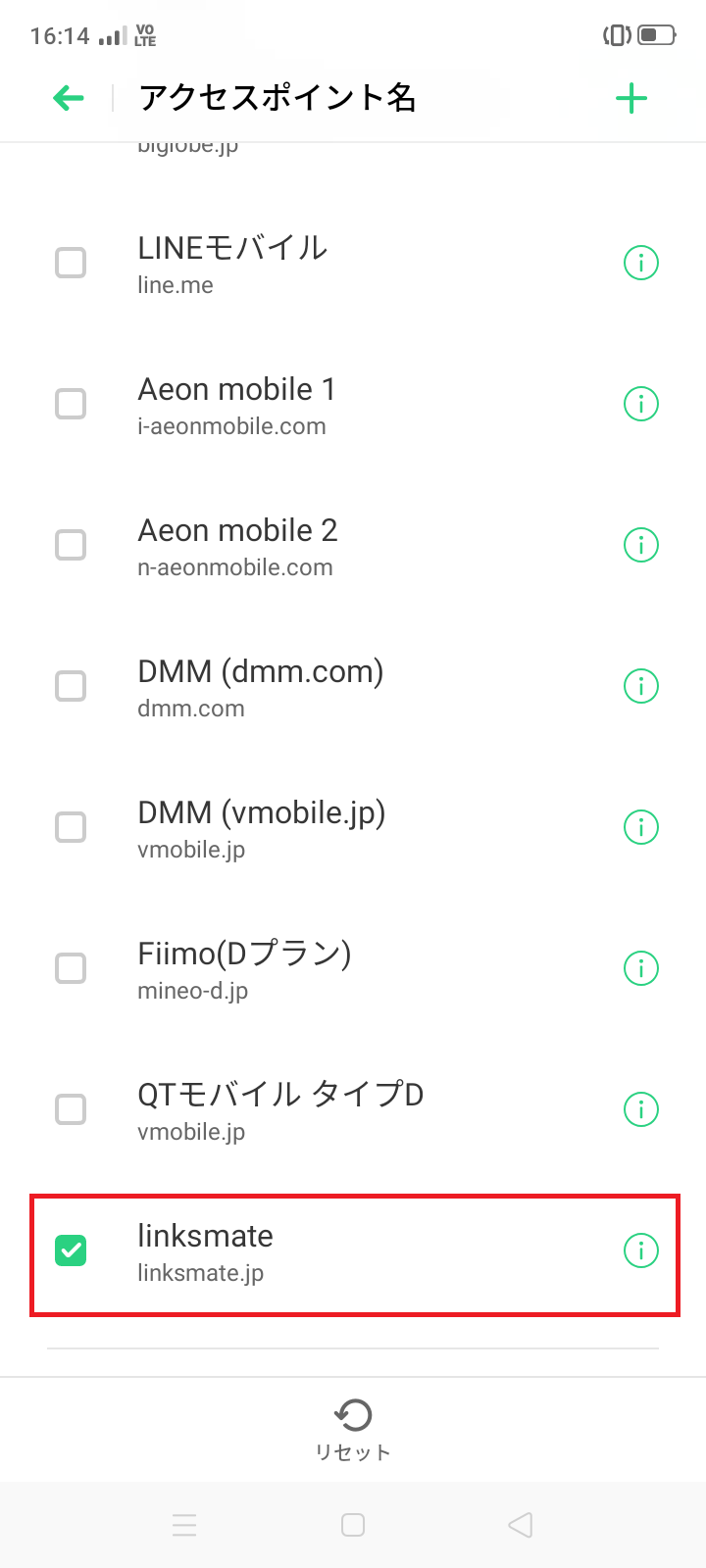The width and height of the screenshot is (706, 1568).
Task: Open info details for Aeon mobile 1
Action: (640, 404)
